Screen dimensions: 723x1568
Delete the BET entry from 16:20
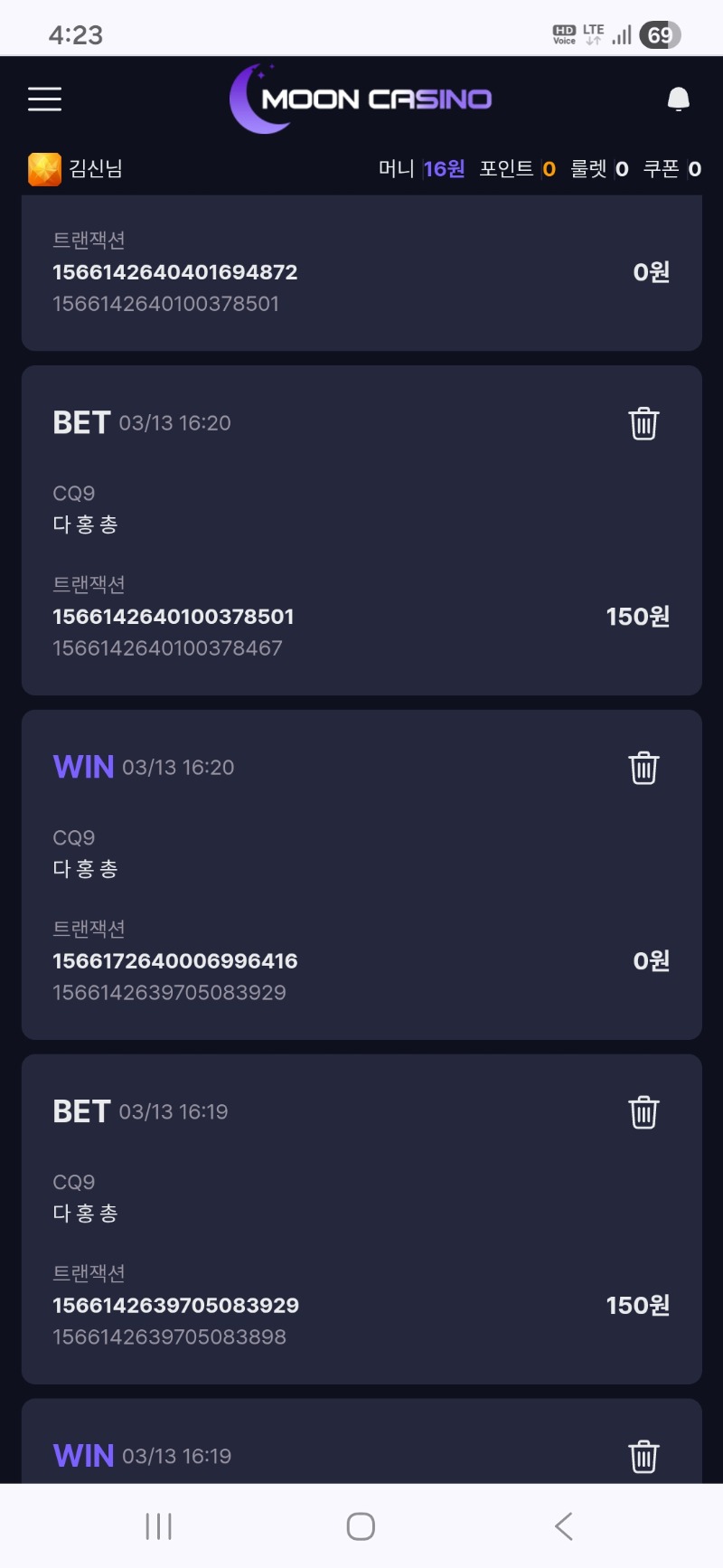[x=643, y=422]
